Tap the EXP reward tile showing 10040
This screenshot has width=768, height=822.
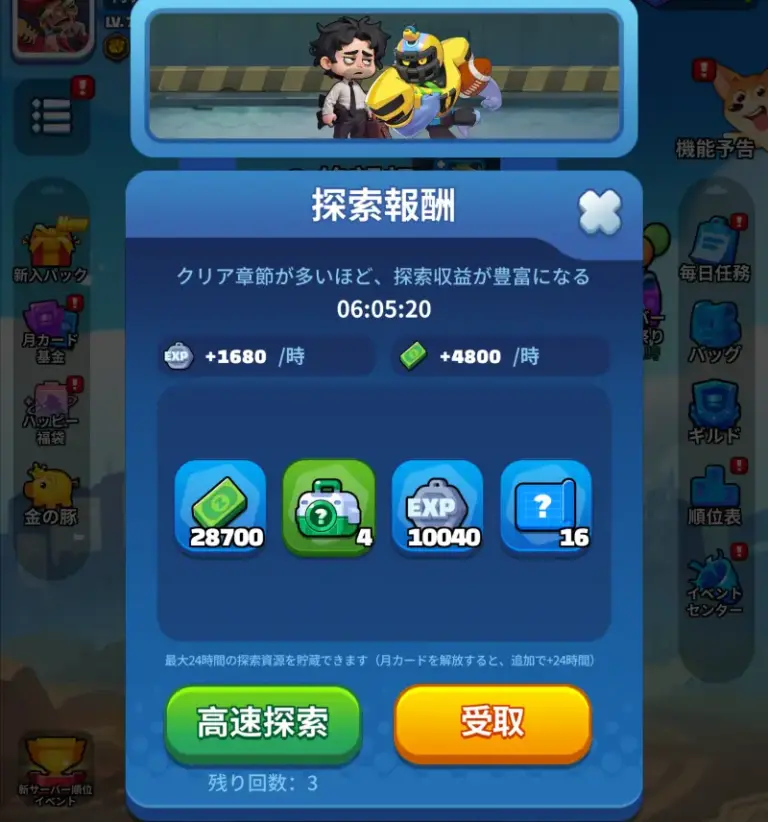pos(437,506)
